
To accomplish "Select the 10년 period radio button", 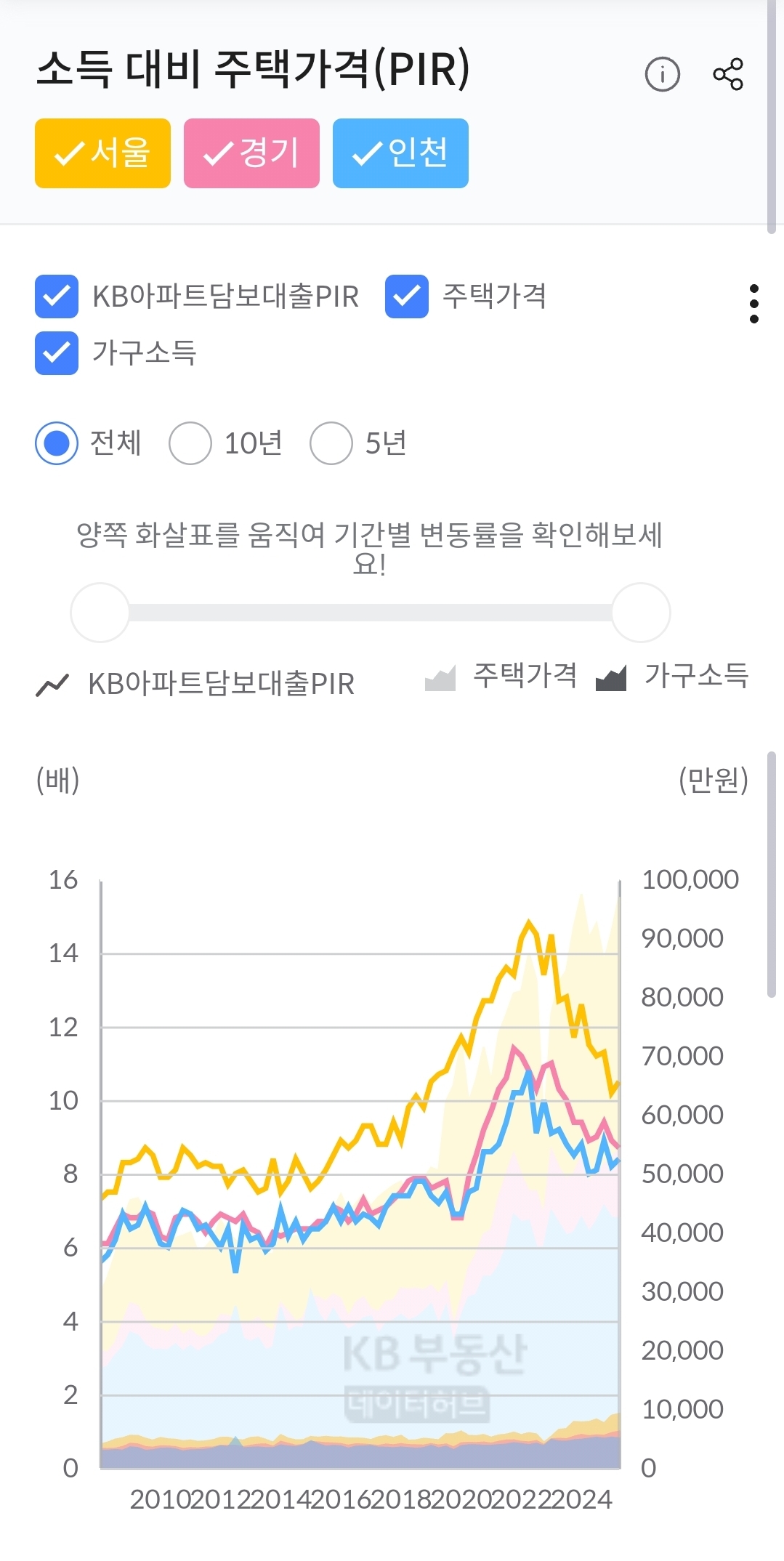I will coord(190,442).
